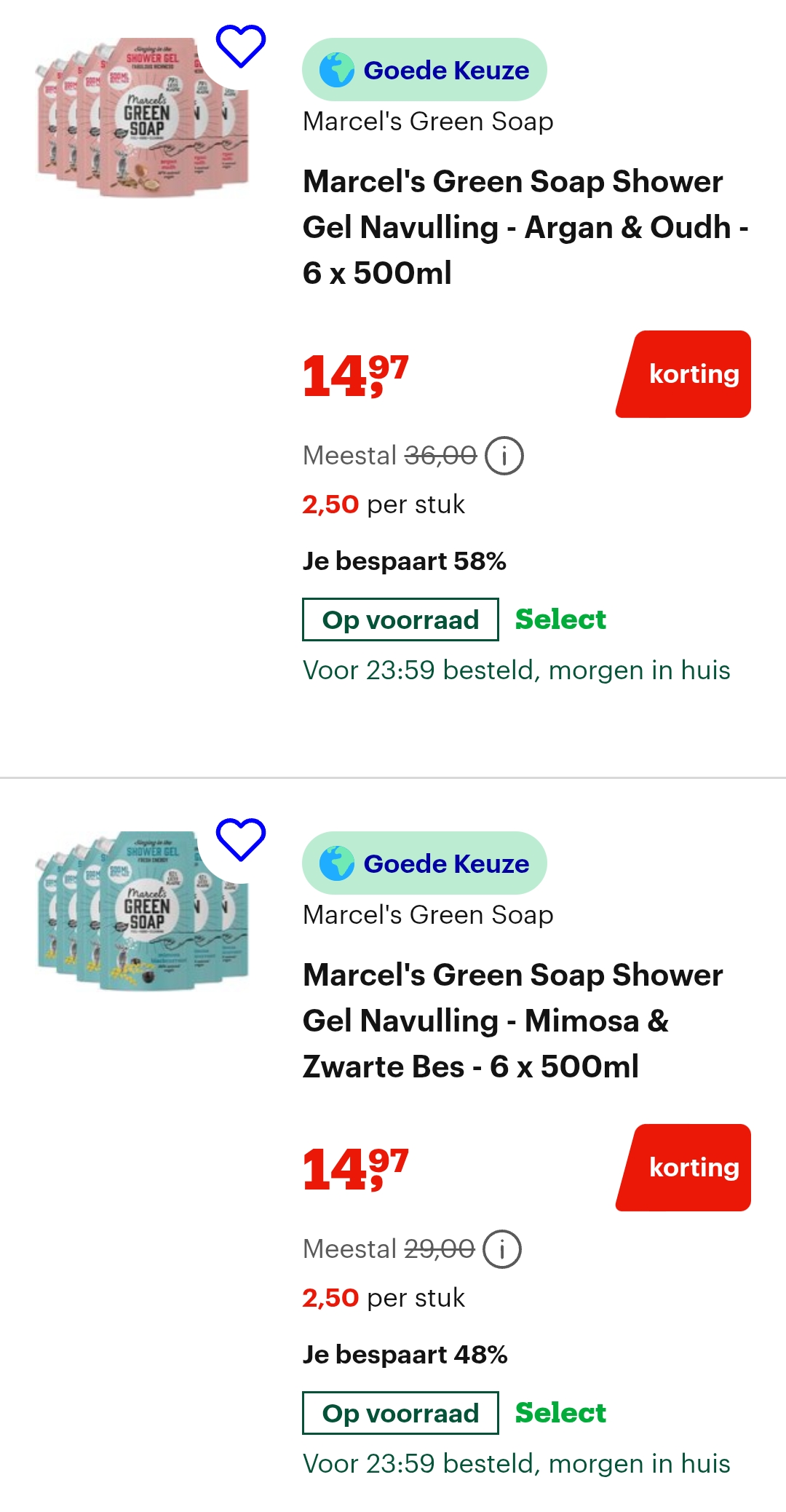Click Select on the Mimosa & Zwarte Bes product
Screen dimensions: 786x1512
(x=560, y=1412)
